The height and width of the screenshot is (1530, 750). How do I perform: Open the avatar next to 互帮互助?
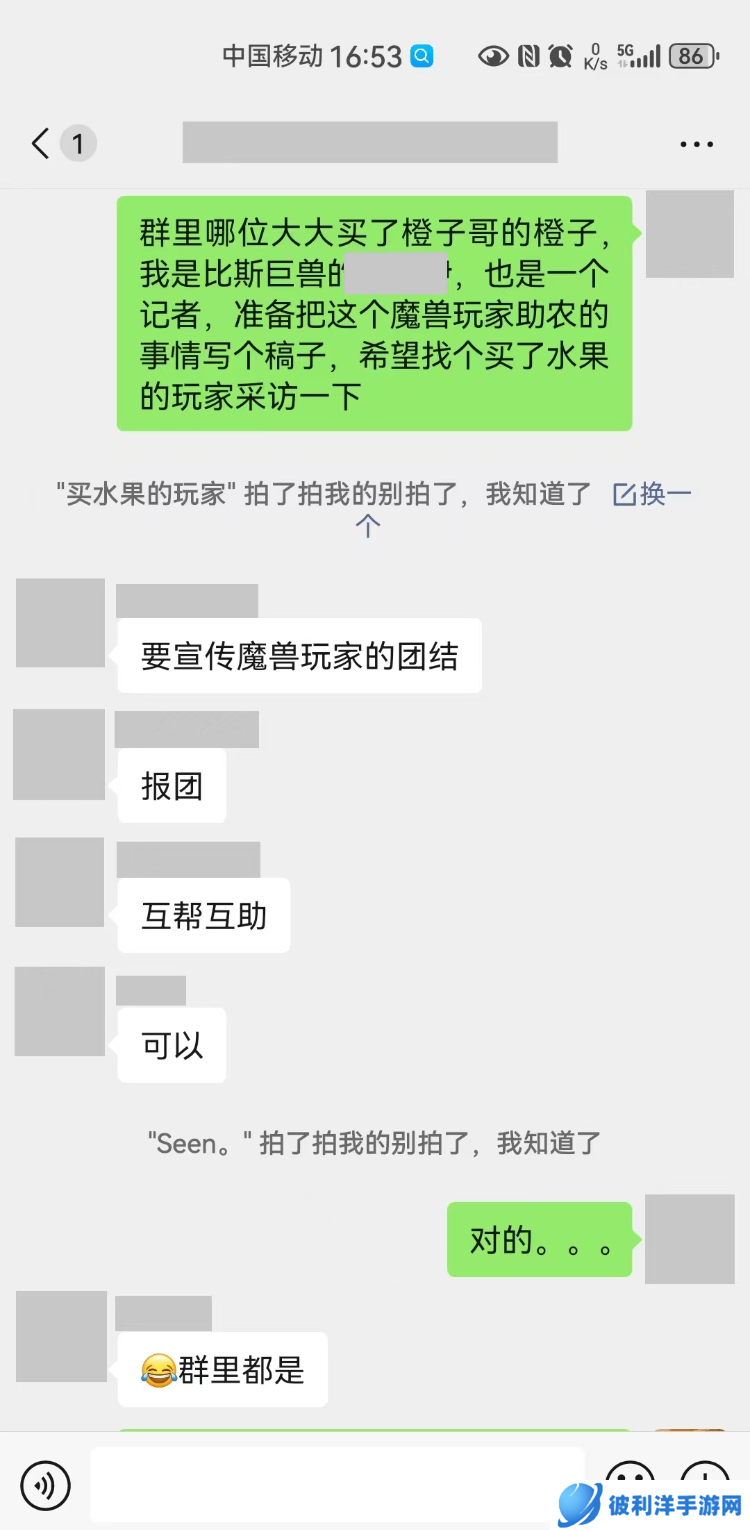[59, 882]
